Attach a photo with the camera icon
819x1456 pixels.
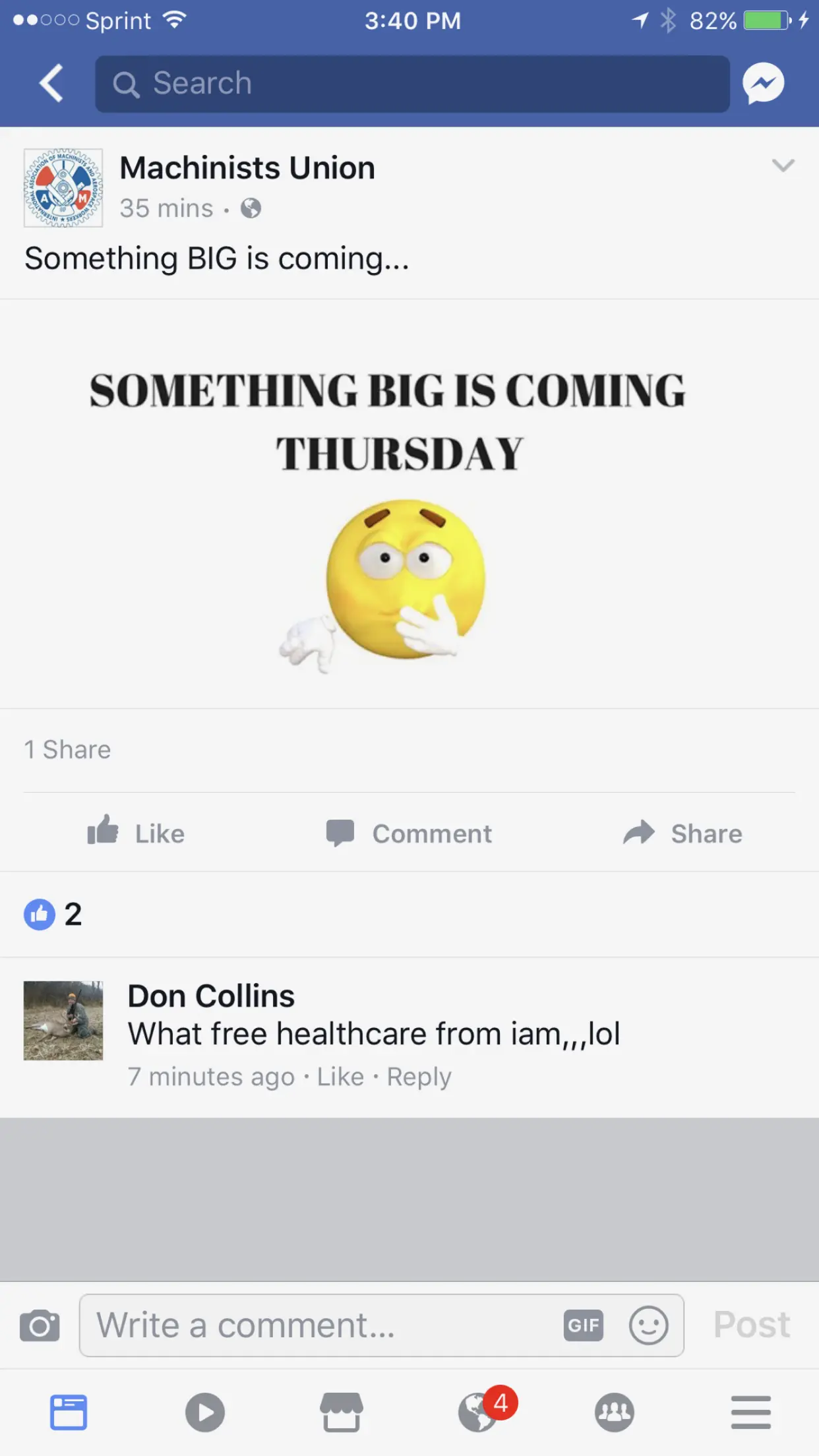40,1325
